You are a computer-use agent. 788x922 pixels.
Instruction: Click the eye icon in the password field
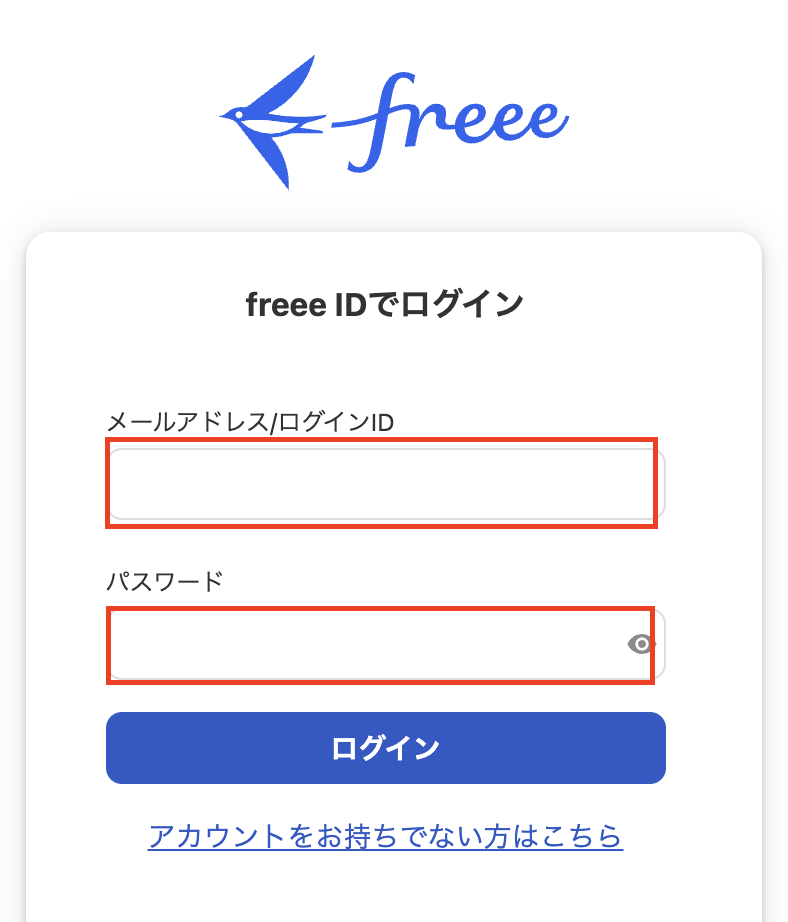(x=643, y=645)
